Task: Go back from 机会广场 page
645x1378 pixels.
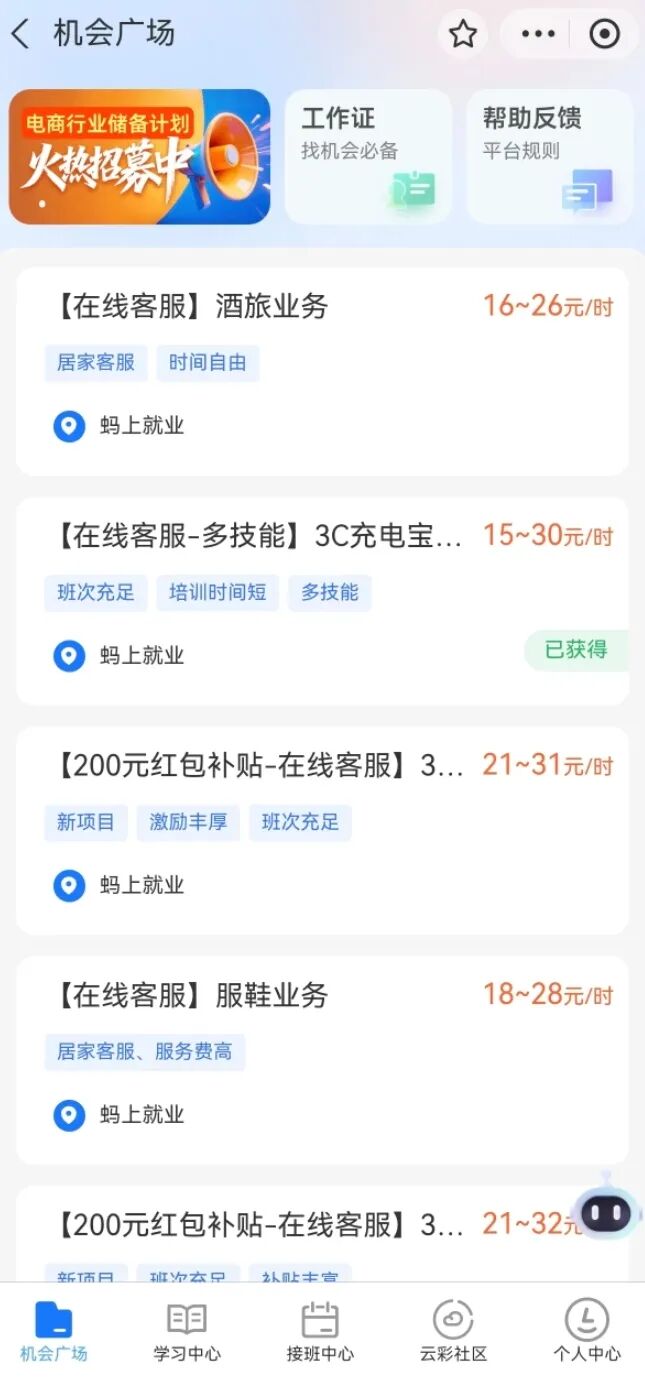Action: 21,34
